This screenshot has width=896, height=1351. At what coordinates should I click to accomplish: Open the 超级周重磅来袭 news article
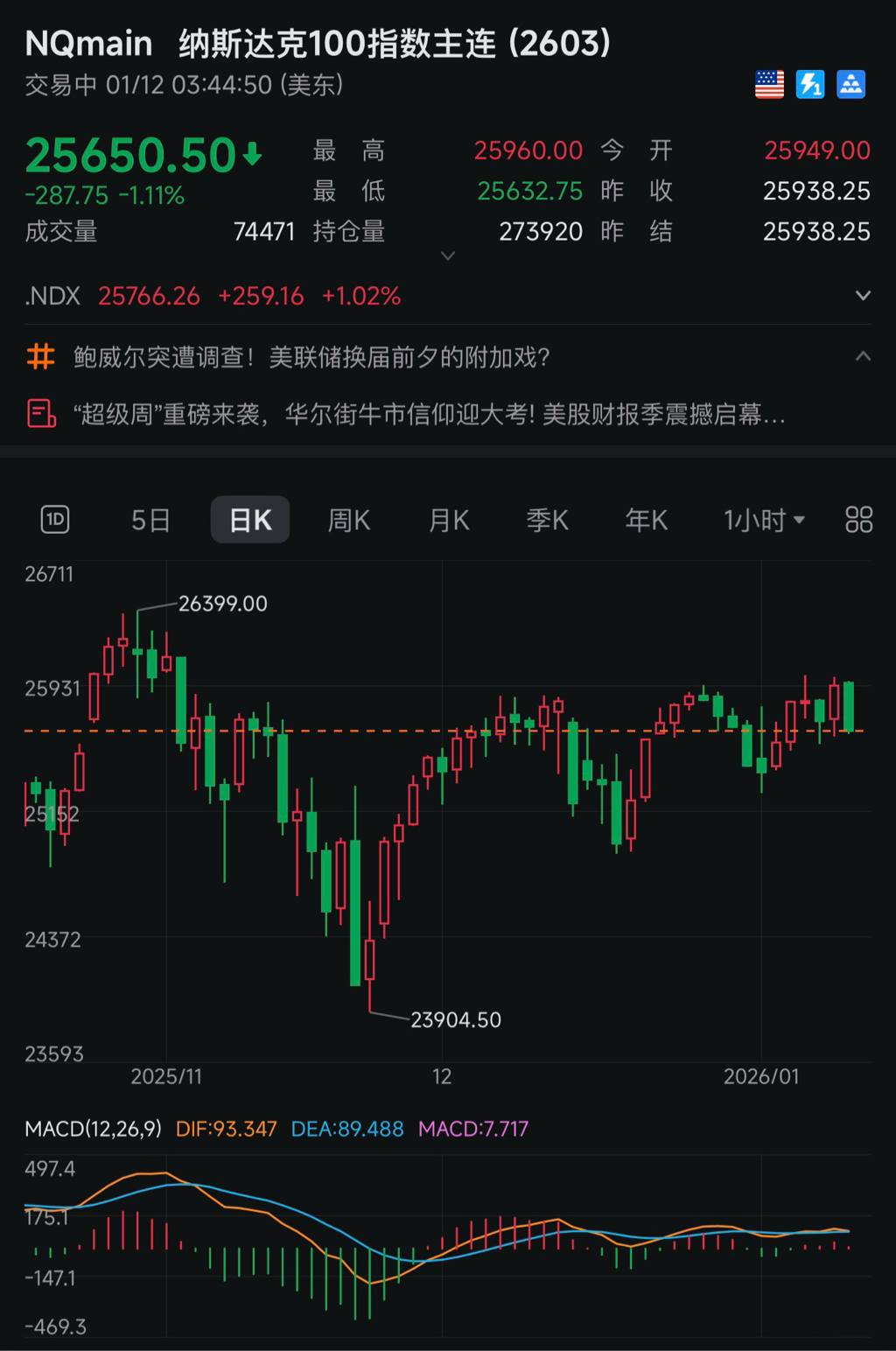point(429,414)
